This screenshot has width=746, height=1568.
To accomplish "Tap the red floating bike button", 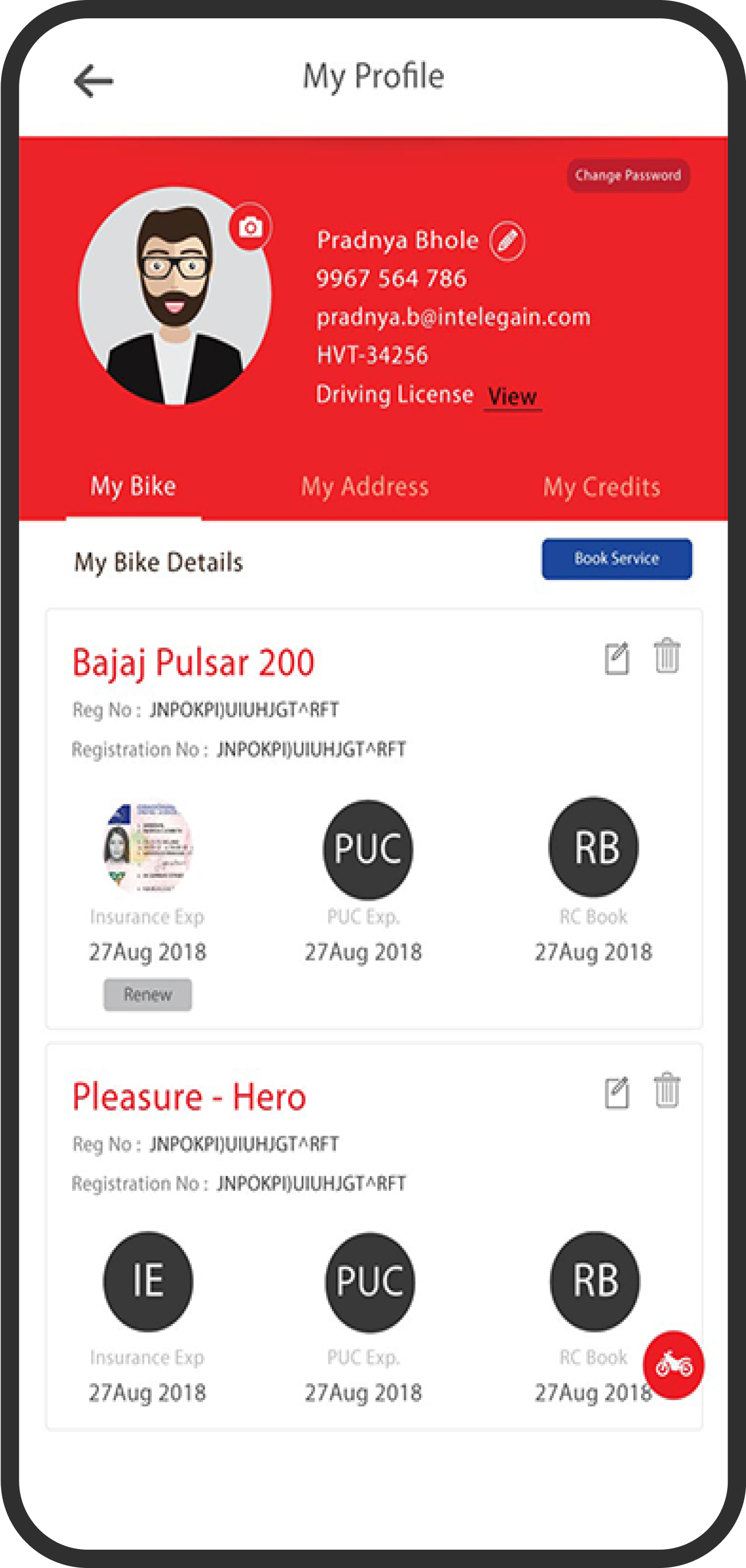I will click(674, 1365).
